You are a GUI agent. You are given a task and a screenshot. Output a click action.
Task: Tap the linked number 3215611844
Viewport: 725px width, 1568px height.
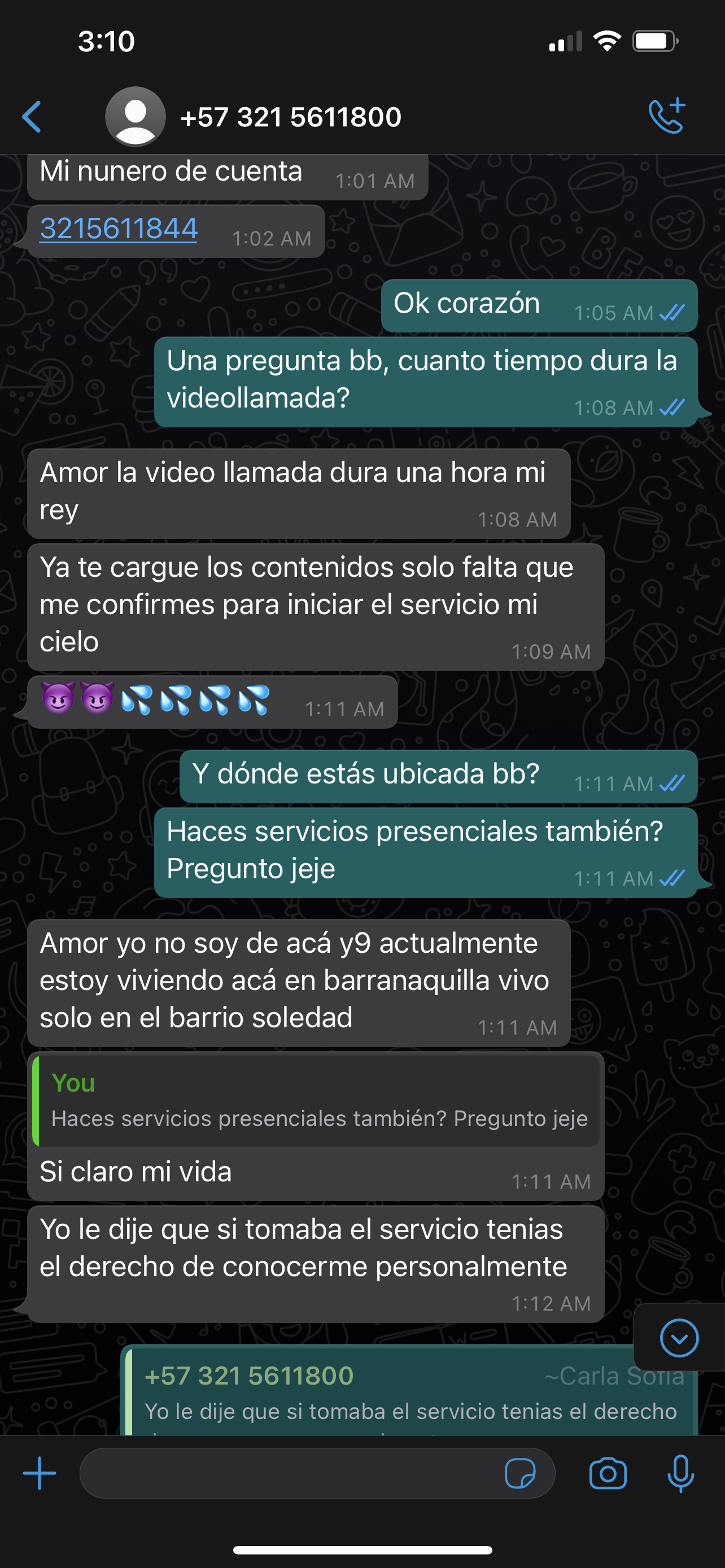point(119,230)
